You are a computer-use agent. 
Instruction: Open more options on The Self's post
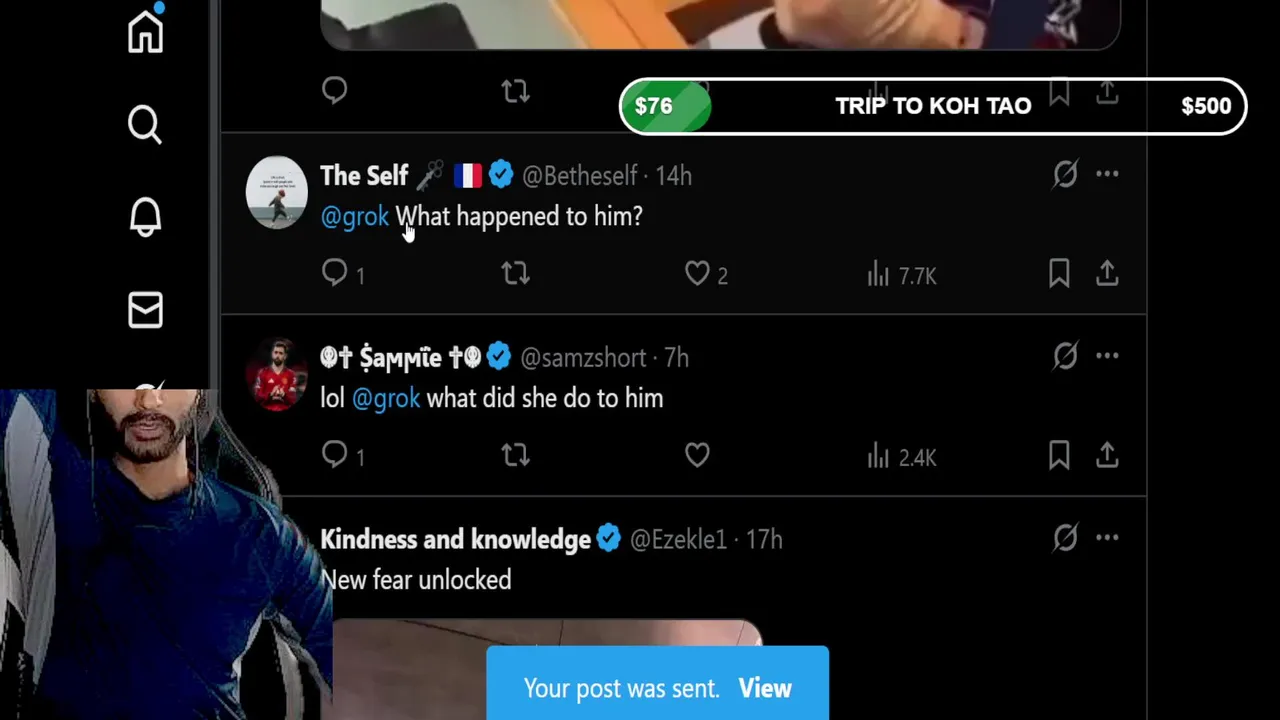1107,175
